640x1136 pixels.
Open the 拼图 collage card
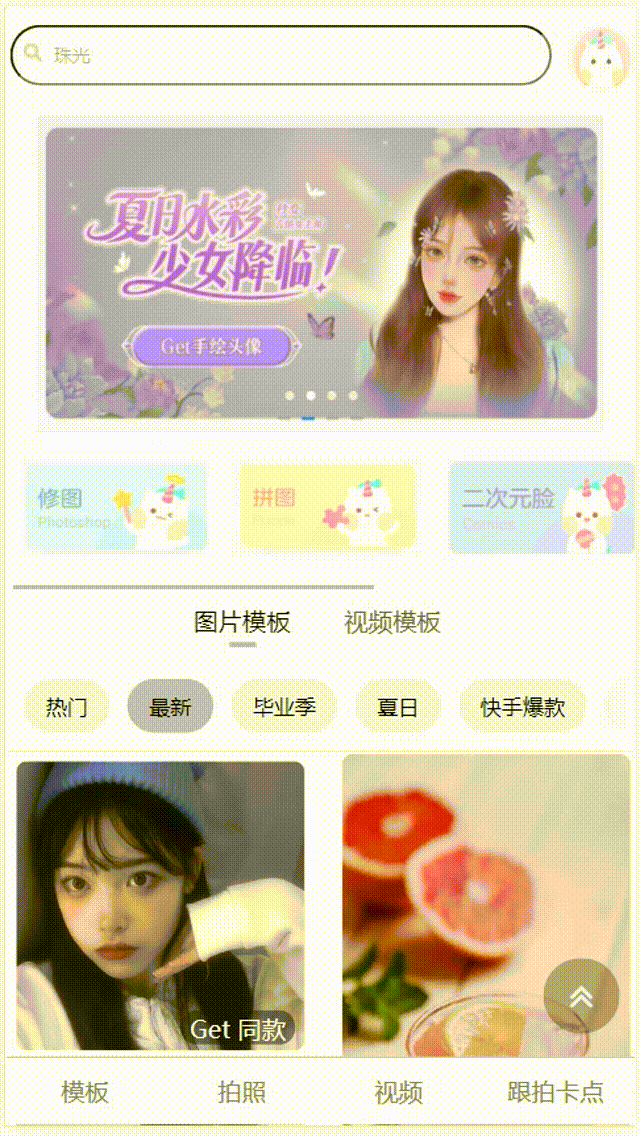(x=327, y=507)
